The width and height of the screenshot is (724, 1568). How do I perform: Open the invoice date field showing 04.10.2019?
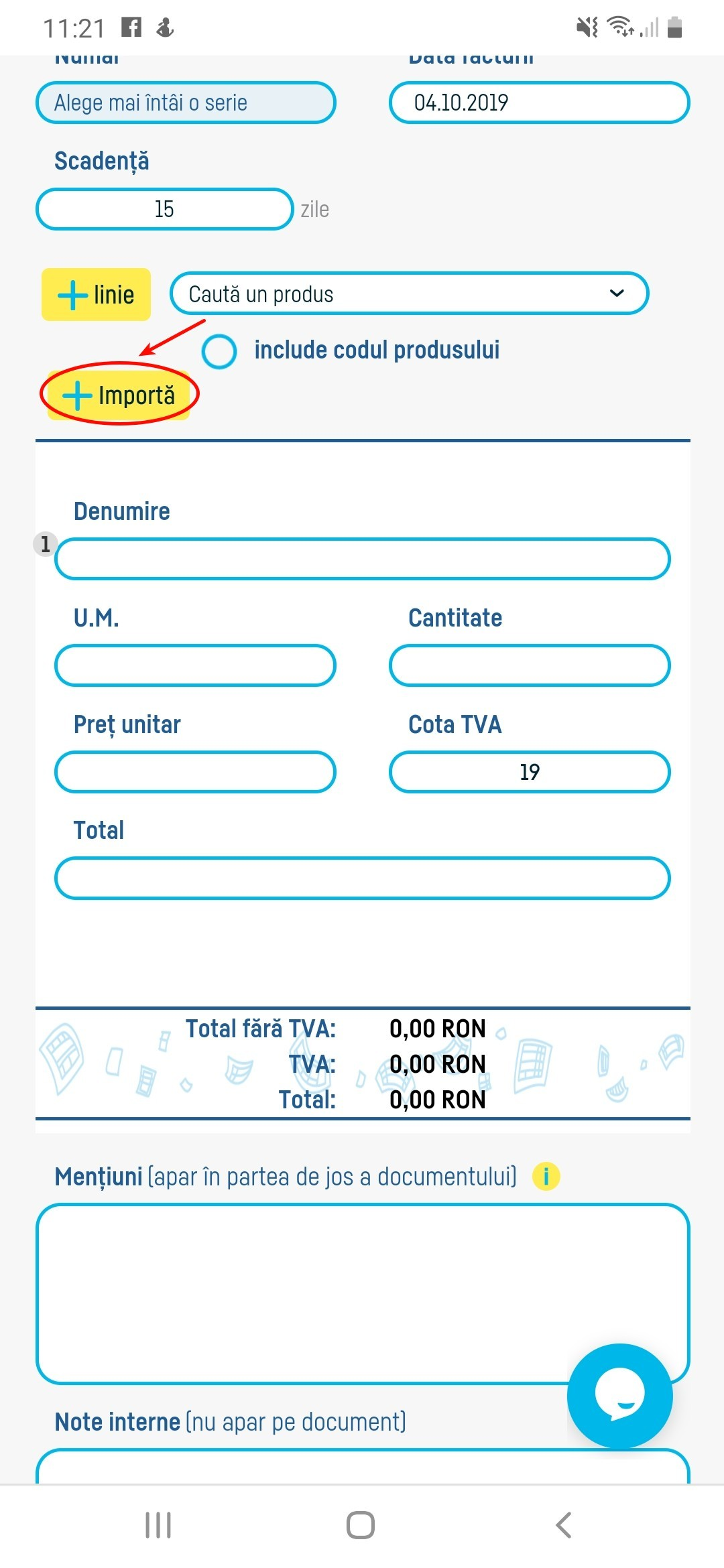(539, 103)
